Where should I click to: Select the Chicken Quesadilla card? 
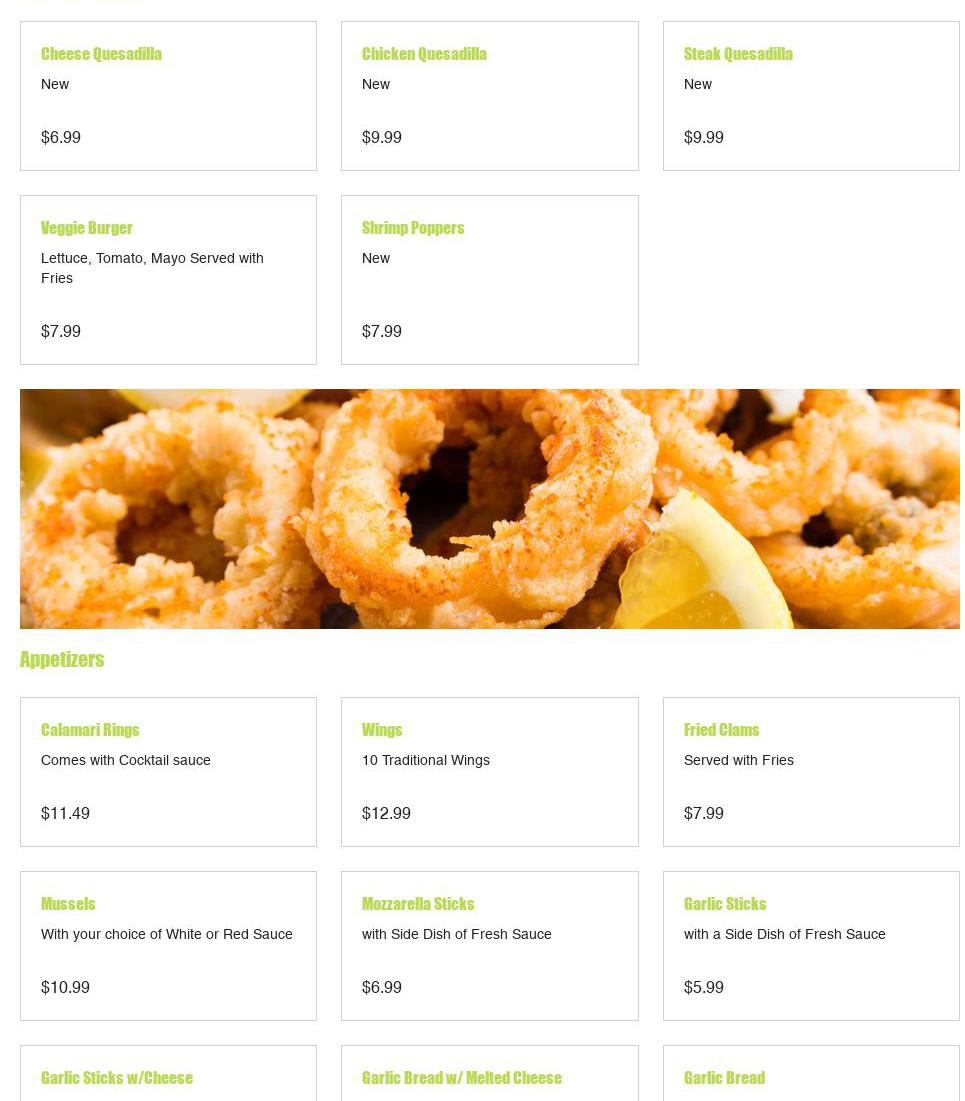pyautogui.click(x=489, y=96)
